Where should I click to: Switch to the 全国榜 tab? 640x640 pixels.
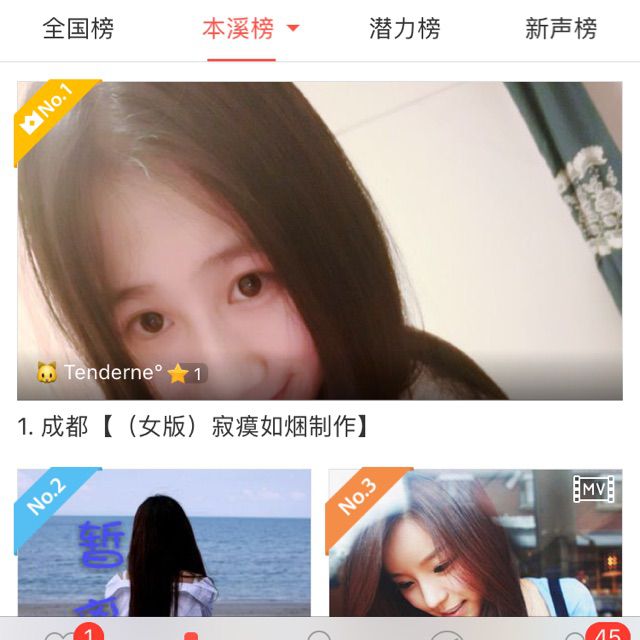click(x=78, y=29)
